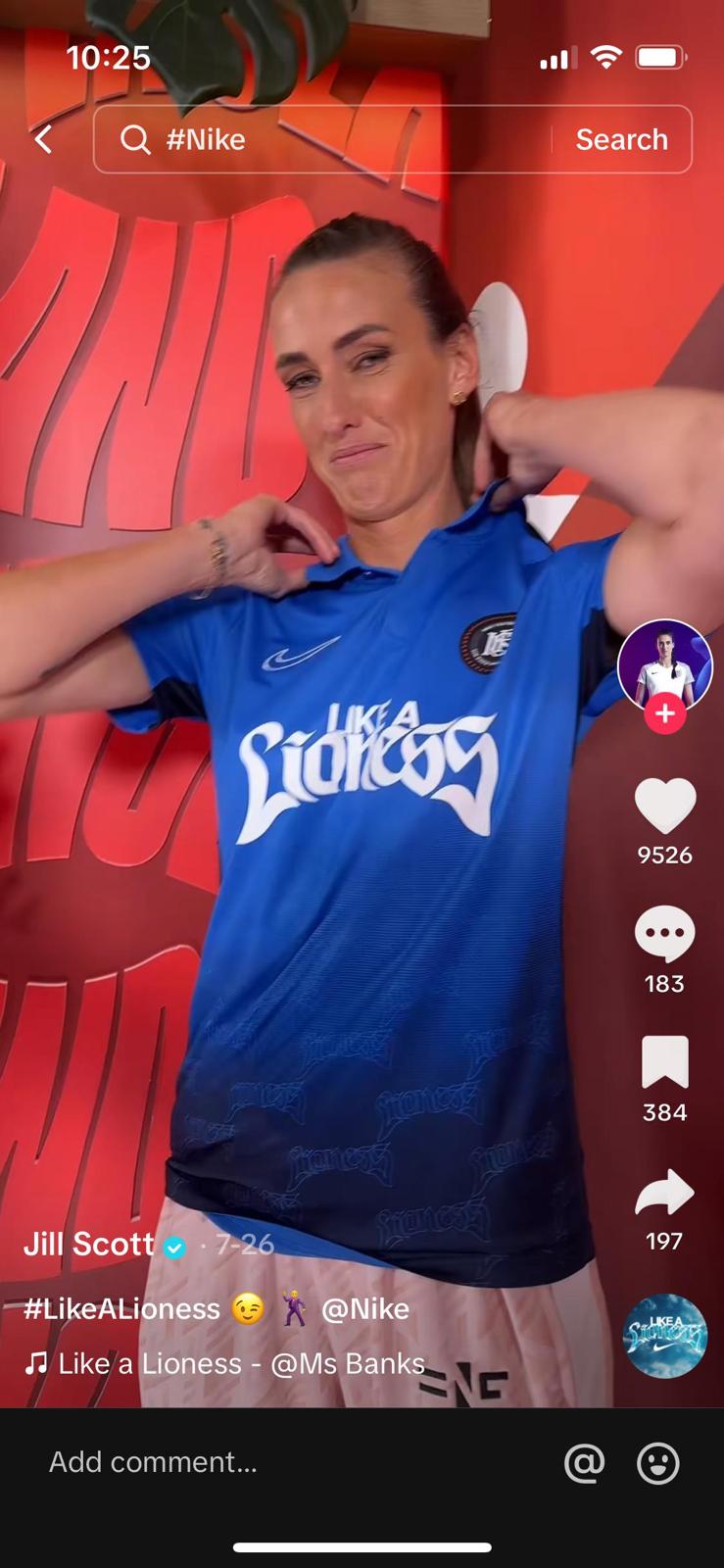Like this video with the heart
This screenshot has height=1568, width=724.
[x=664, y=807]
